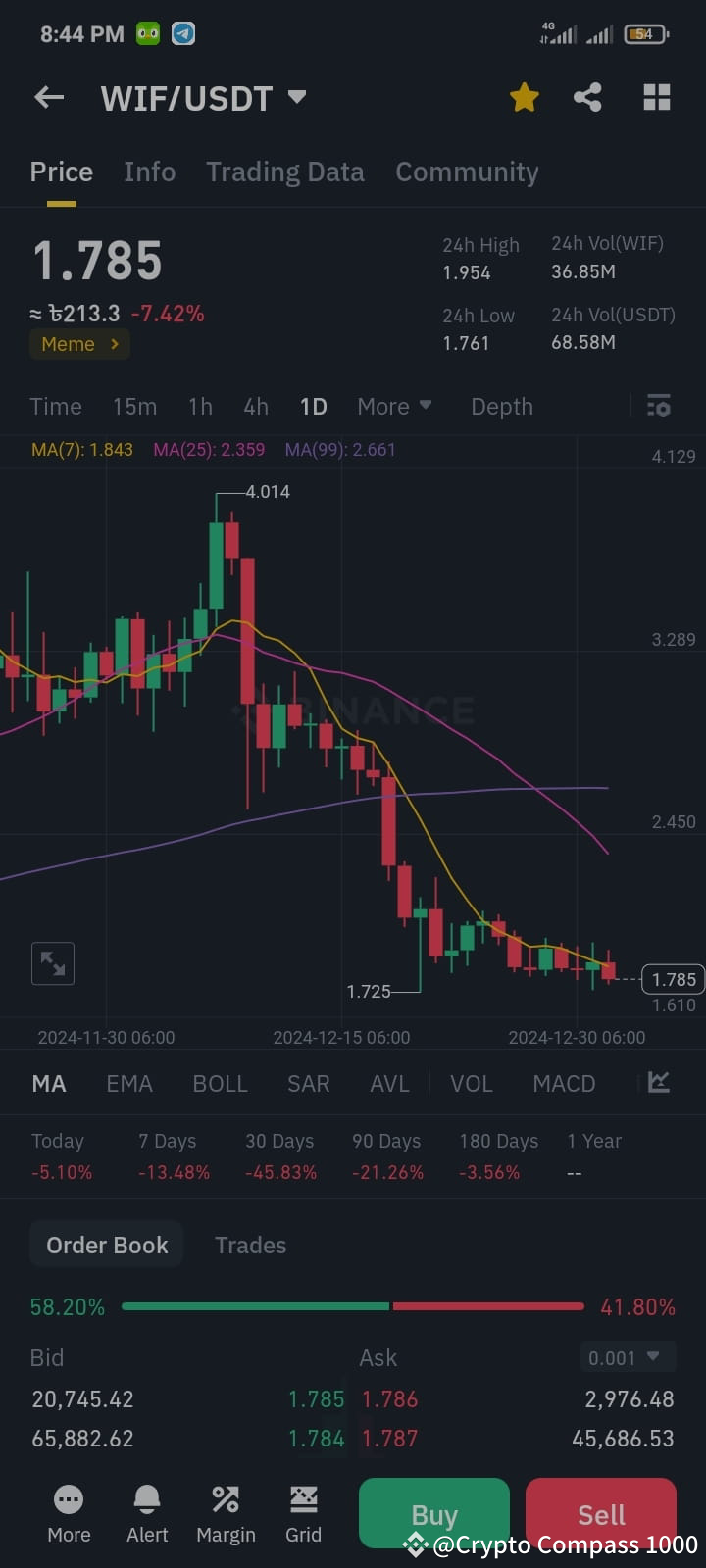Enable the EMA indicator overlay
This screenshot has height=1568, width=706.
tap(129, 1083)
